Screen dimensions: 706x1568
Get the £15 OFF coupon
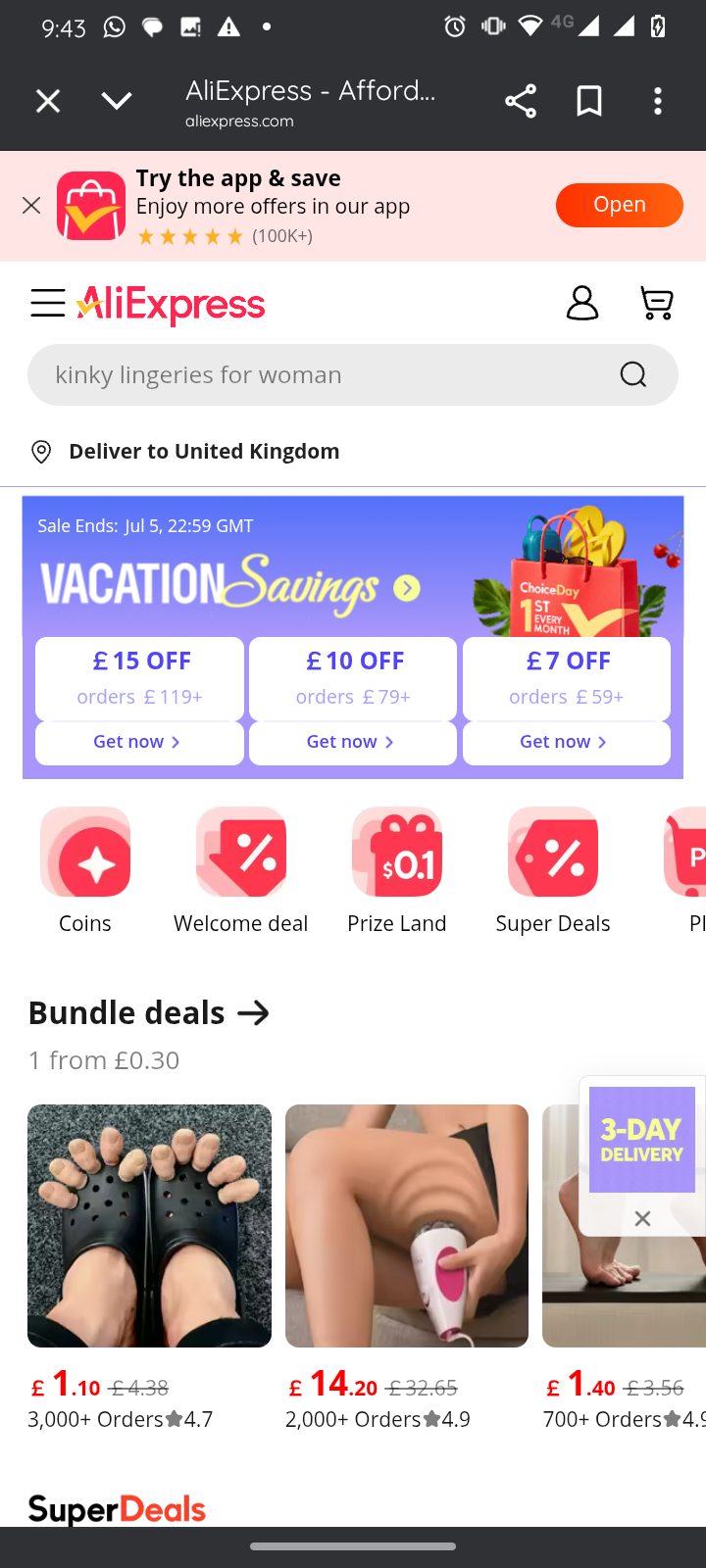pos(139,743)
